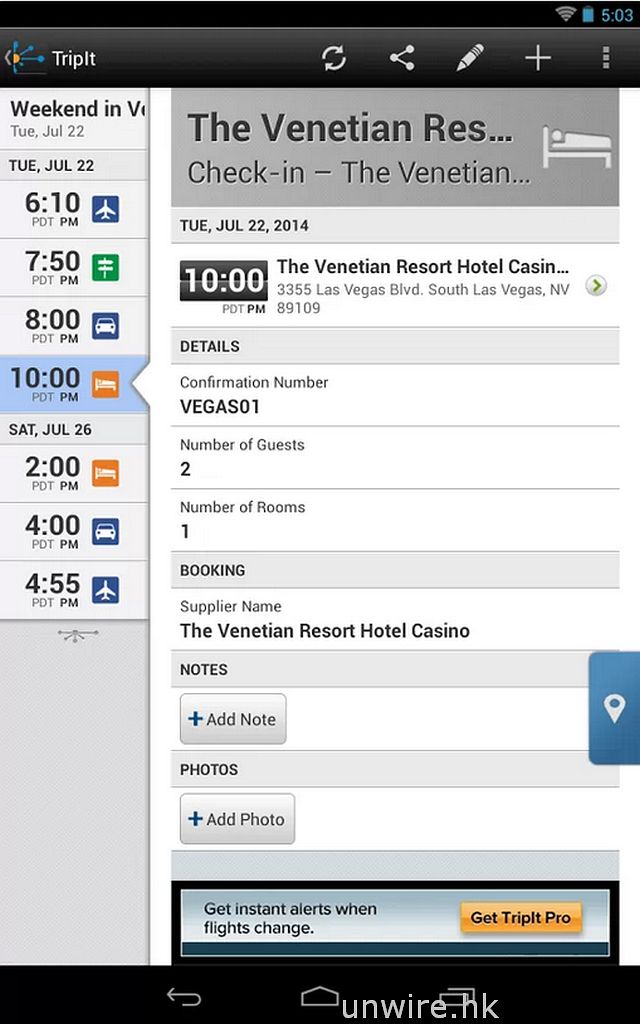
Task: Open the Weekend in Vegas trip header
Action: [76, 118]
